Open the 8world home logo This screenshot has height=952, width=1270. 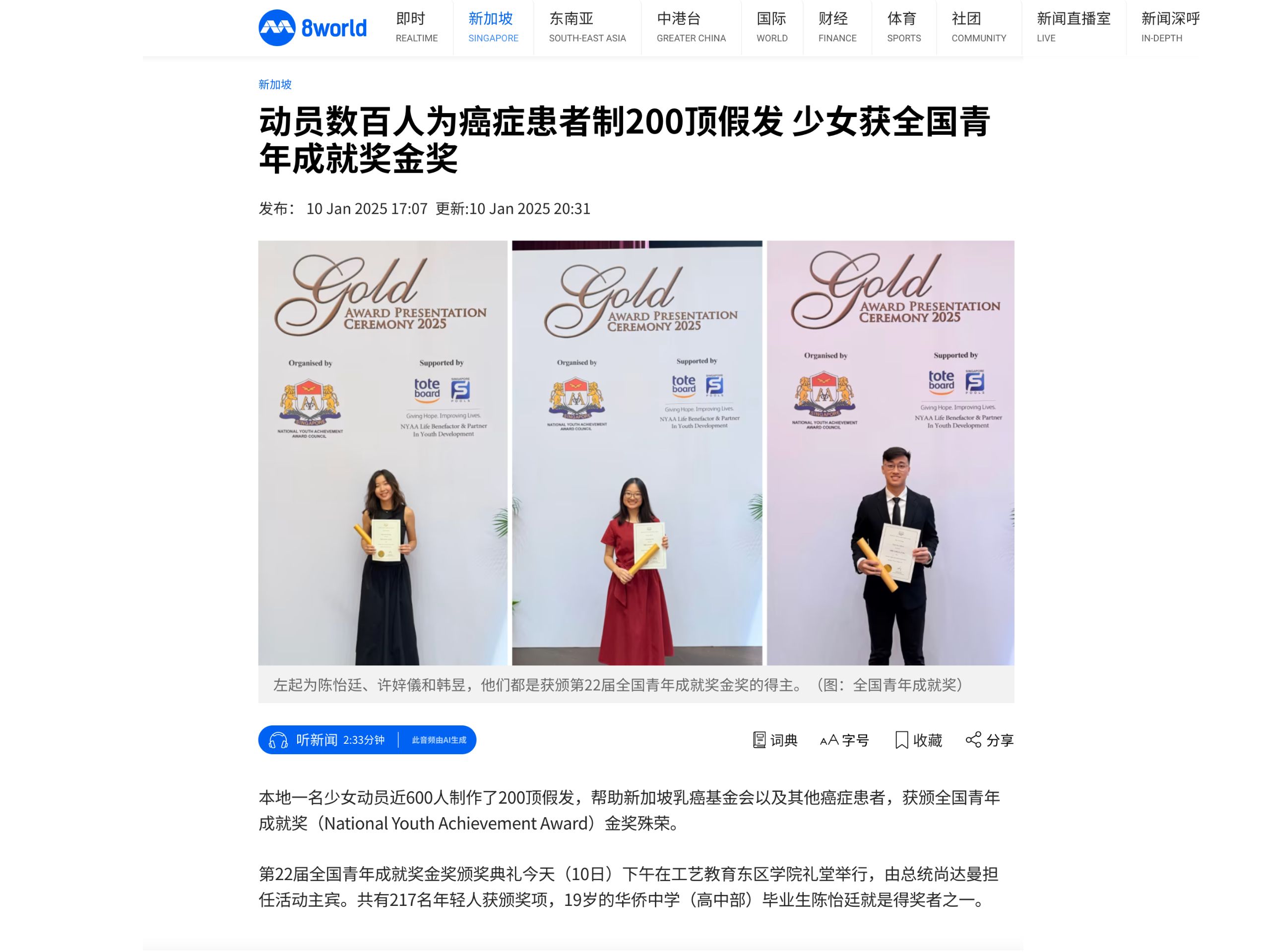(313, 28)
